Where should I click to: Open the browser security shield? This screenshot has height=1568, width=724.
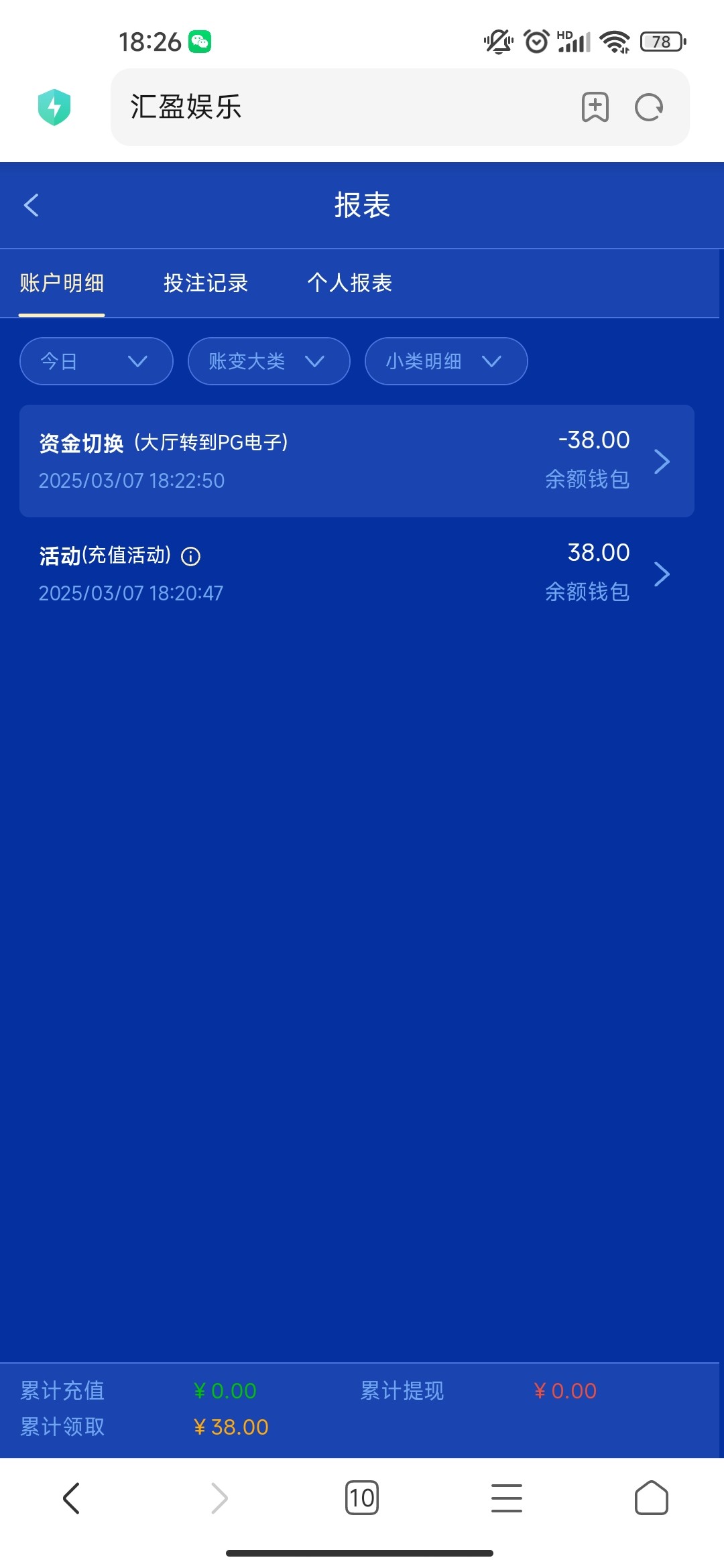coord(54,107)
